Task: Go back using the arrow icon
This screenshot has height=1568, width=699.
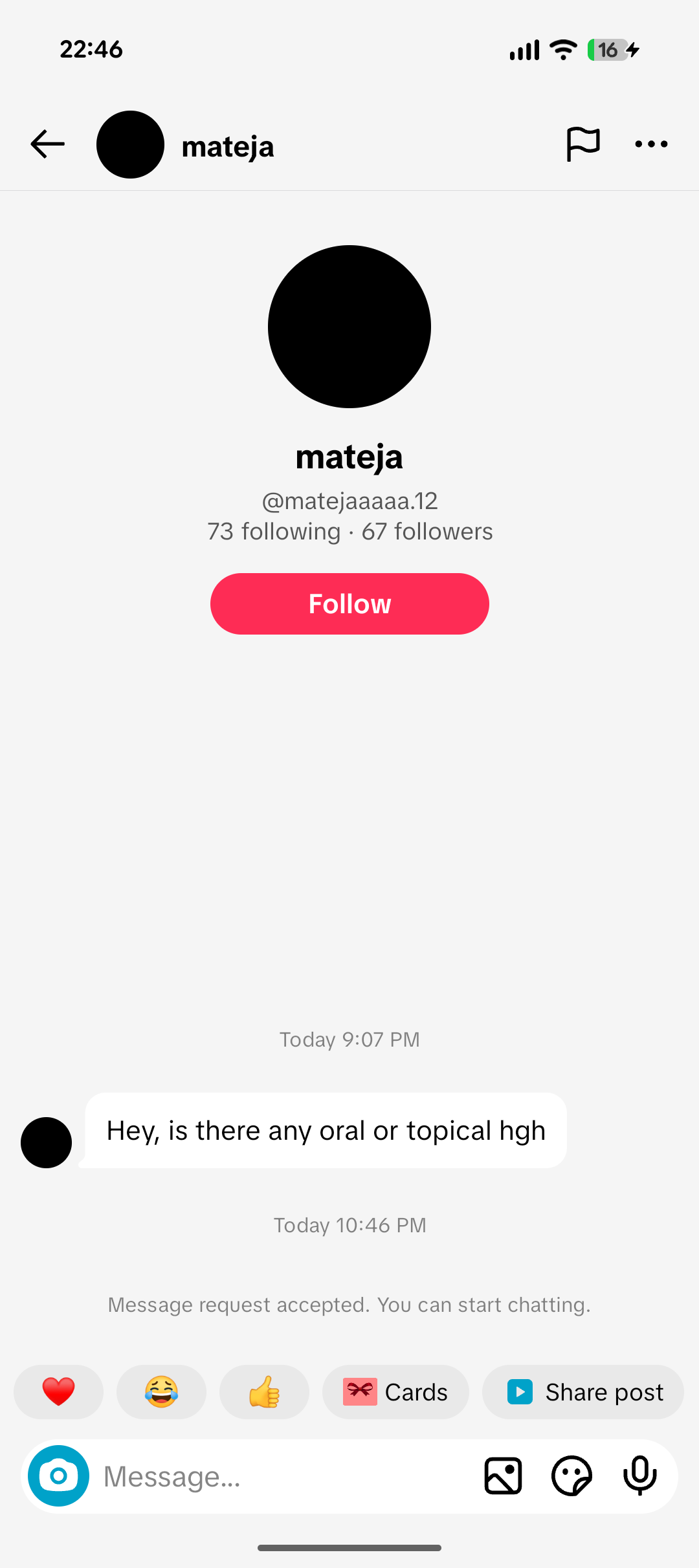Action: click(47, 144)
